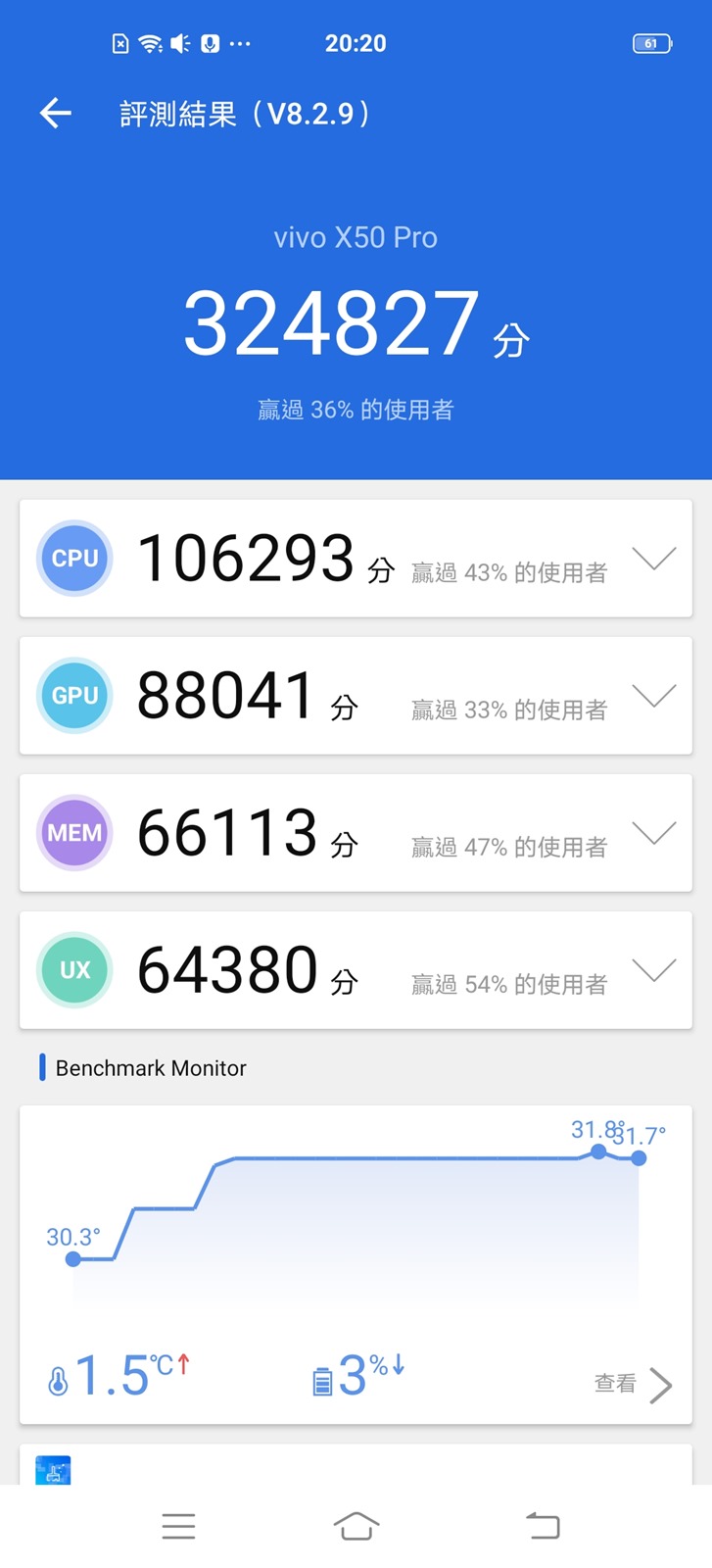Expand the CPU score details
The image size is (712, 1568).
[653, 559]
